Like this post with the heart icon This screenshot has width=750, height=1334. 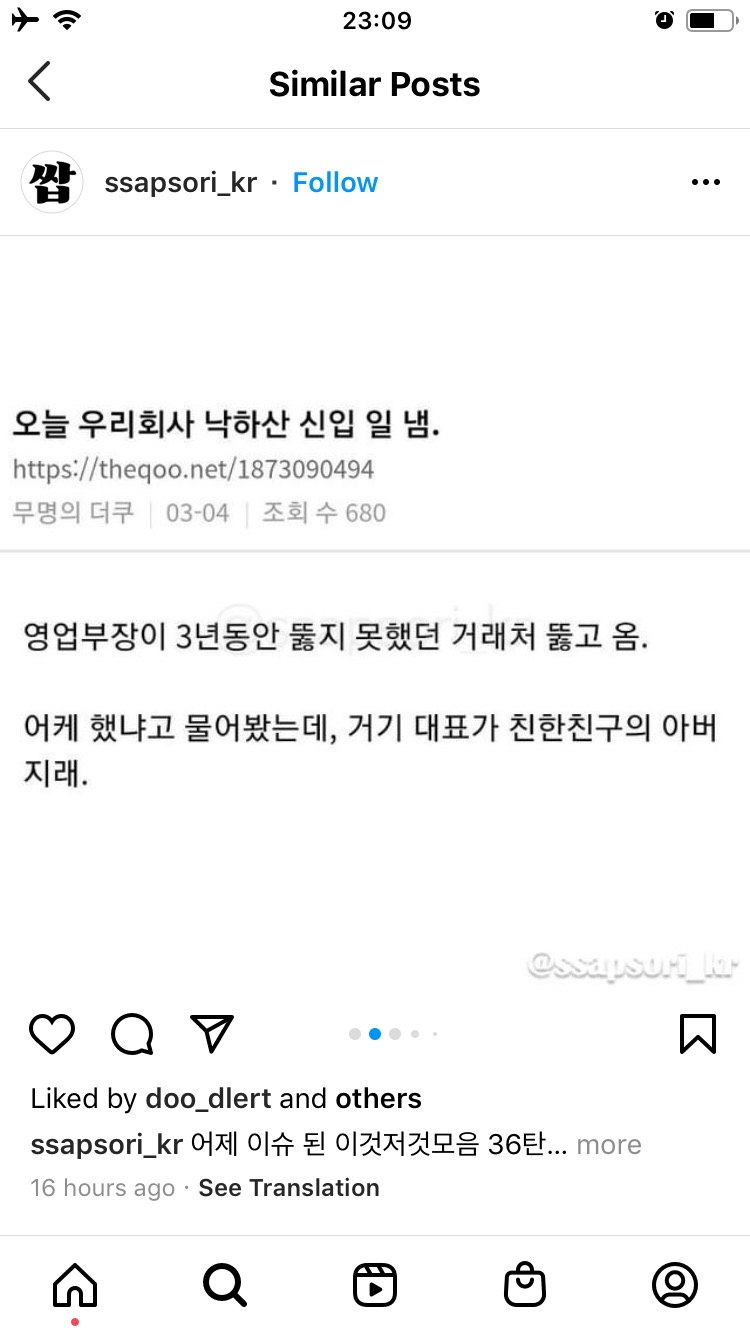click(52, 1034)
